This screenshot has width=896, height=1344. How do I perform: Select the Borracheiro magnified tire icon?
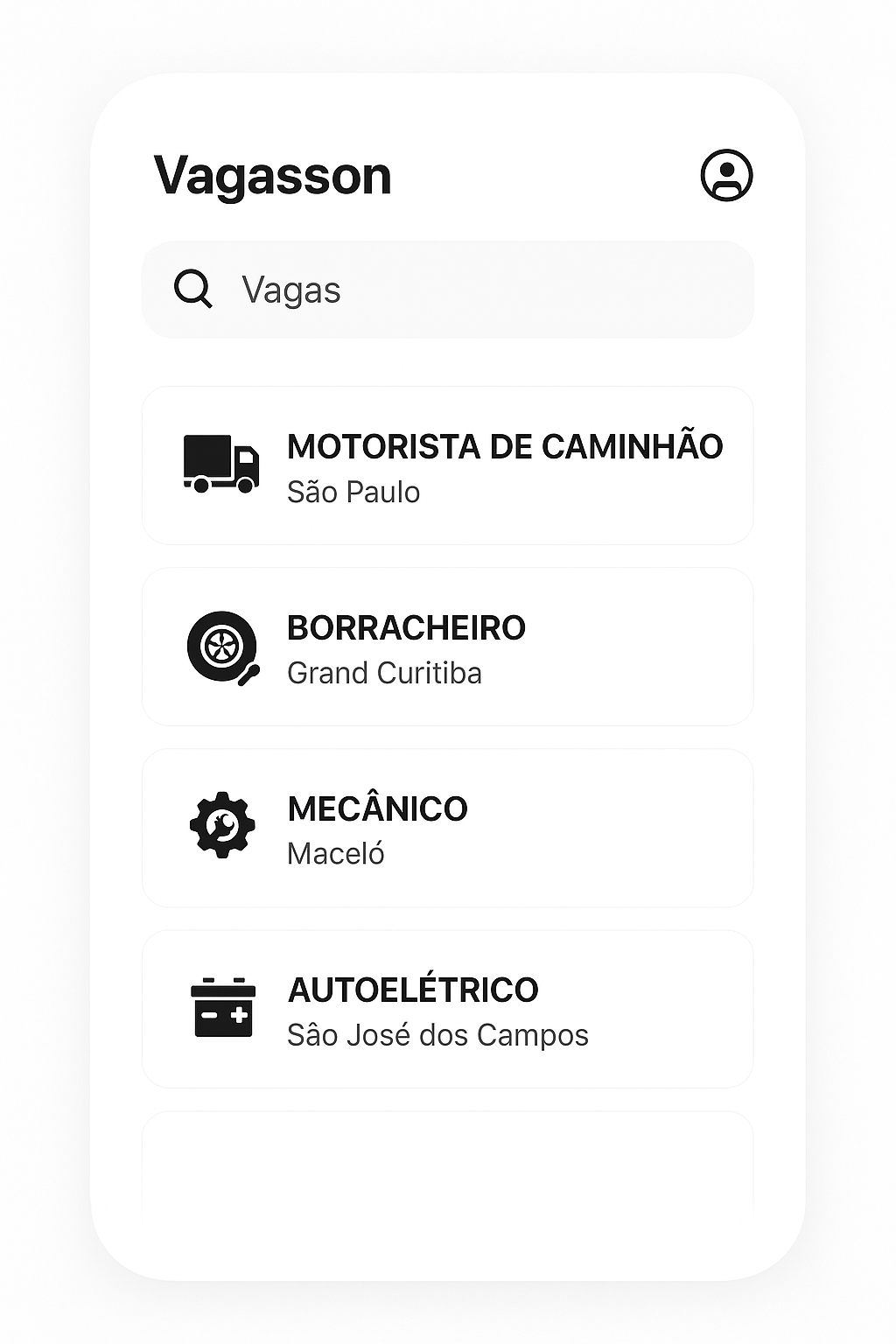coord(220,645)
